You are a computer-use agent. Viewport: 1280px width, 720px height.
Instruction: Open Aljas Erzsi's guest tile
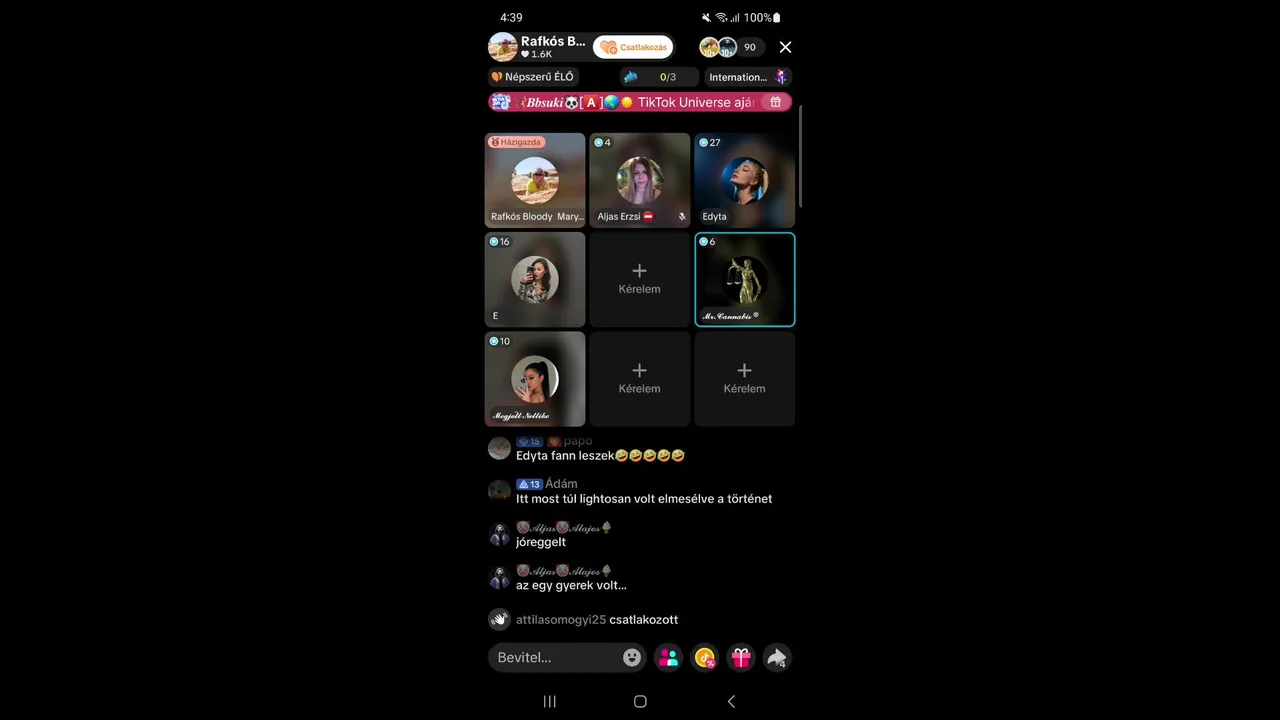click(x=640, y=180)
